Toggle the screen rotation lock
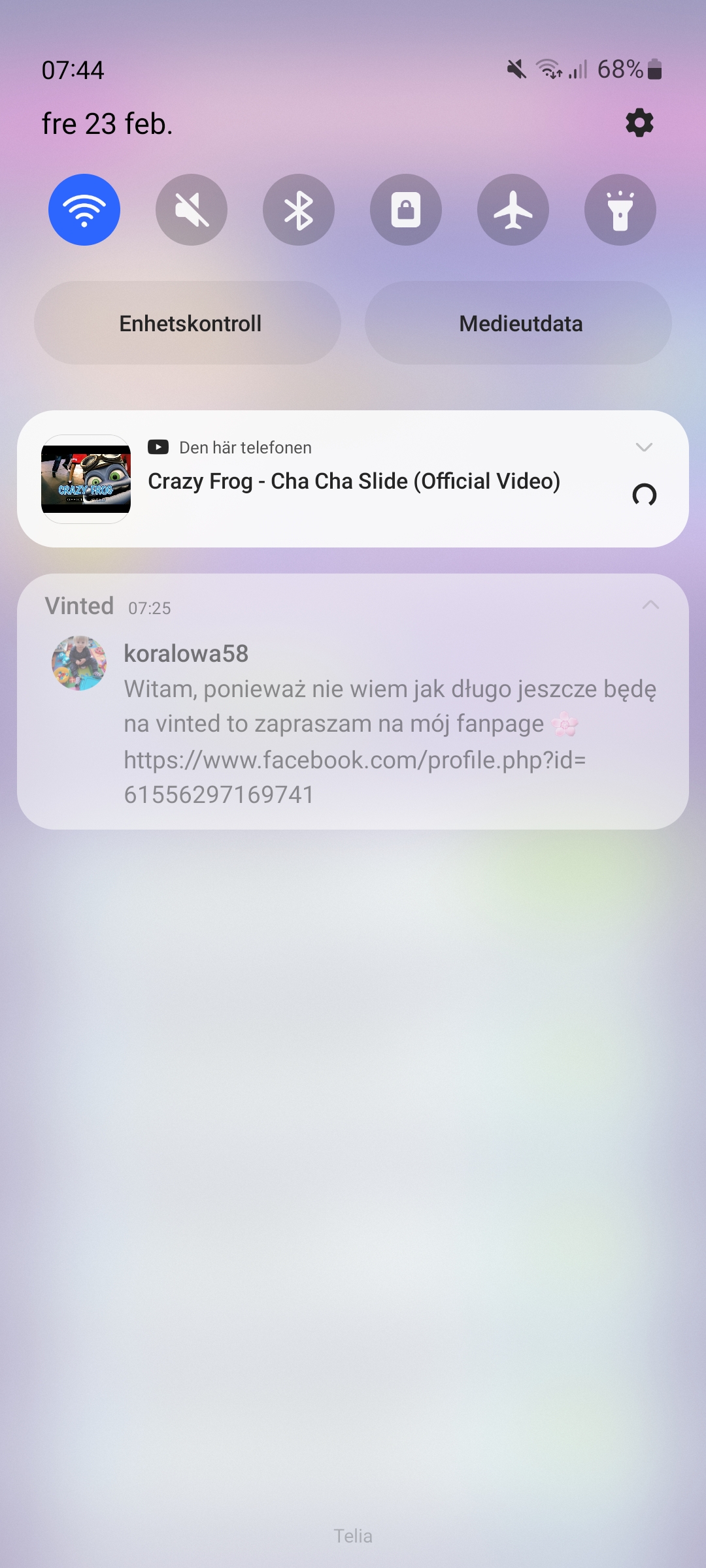 (x=406, y=210)
